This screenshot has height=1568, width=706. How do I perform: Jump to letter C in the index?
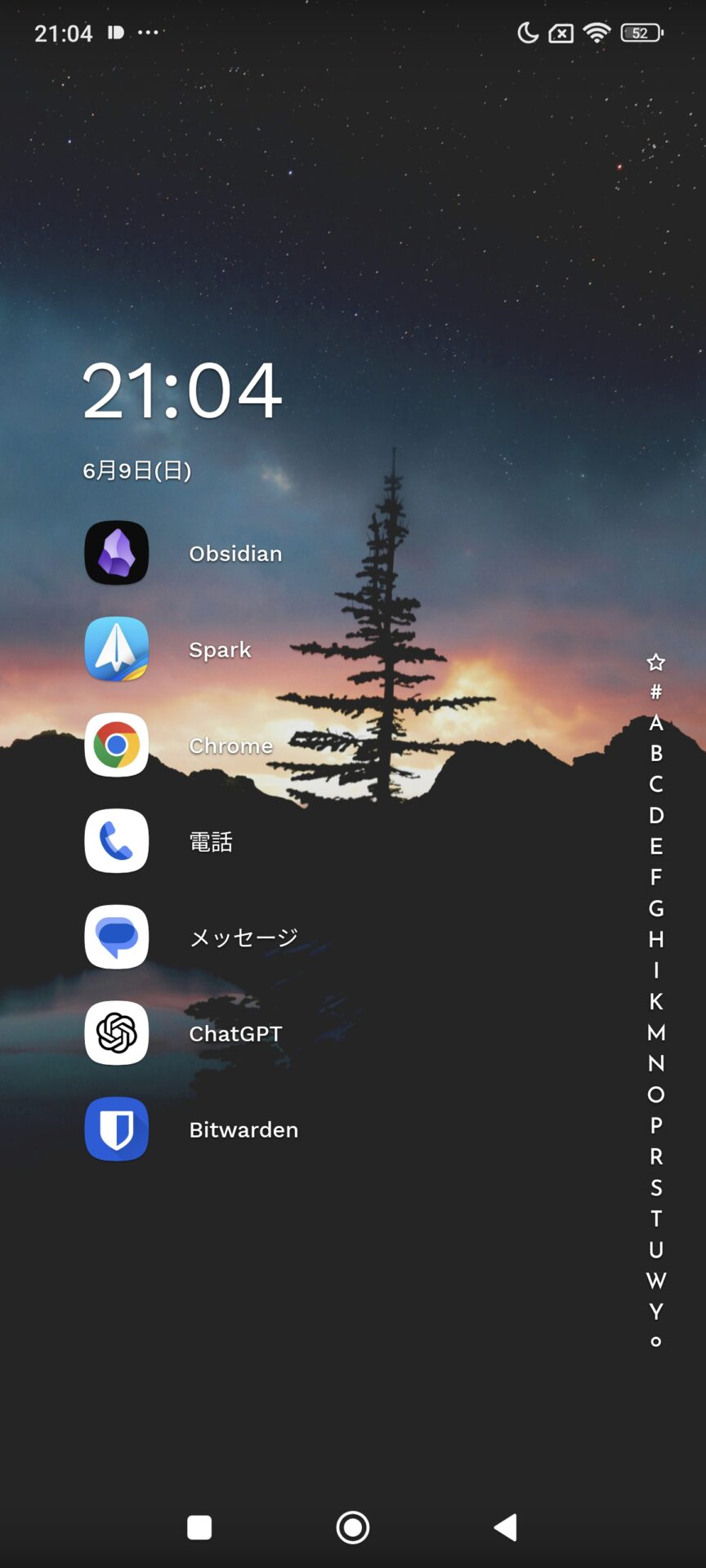[655, 784]
